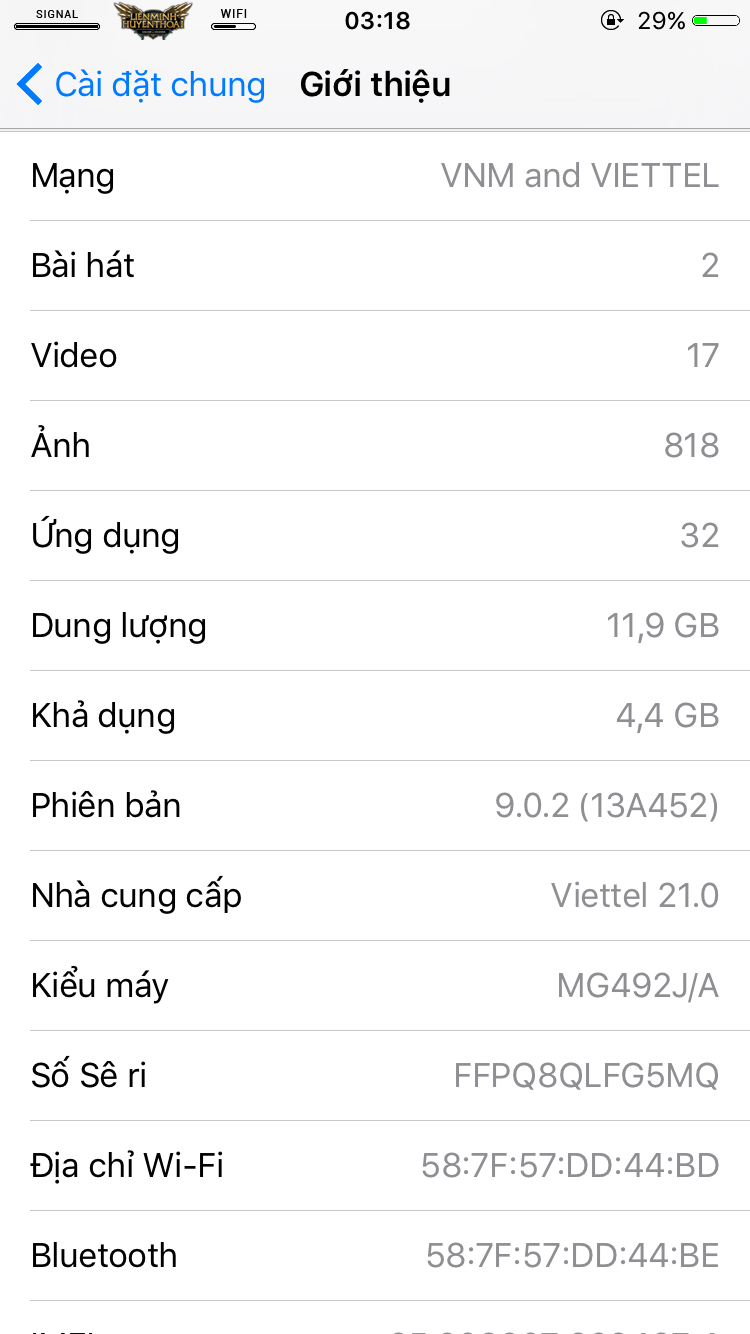
Task: Go back to Cài đặt chung
Action: (x=140, y=85)
